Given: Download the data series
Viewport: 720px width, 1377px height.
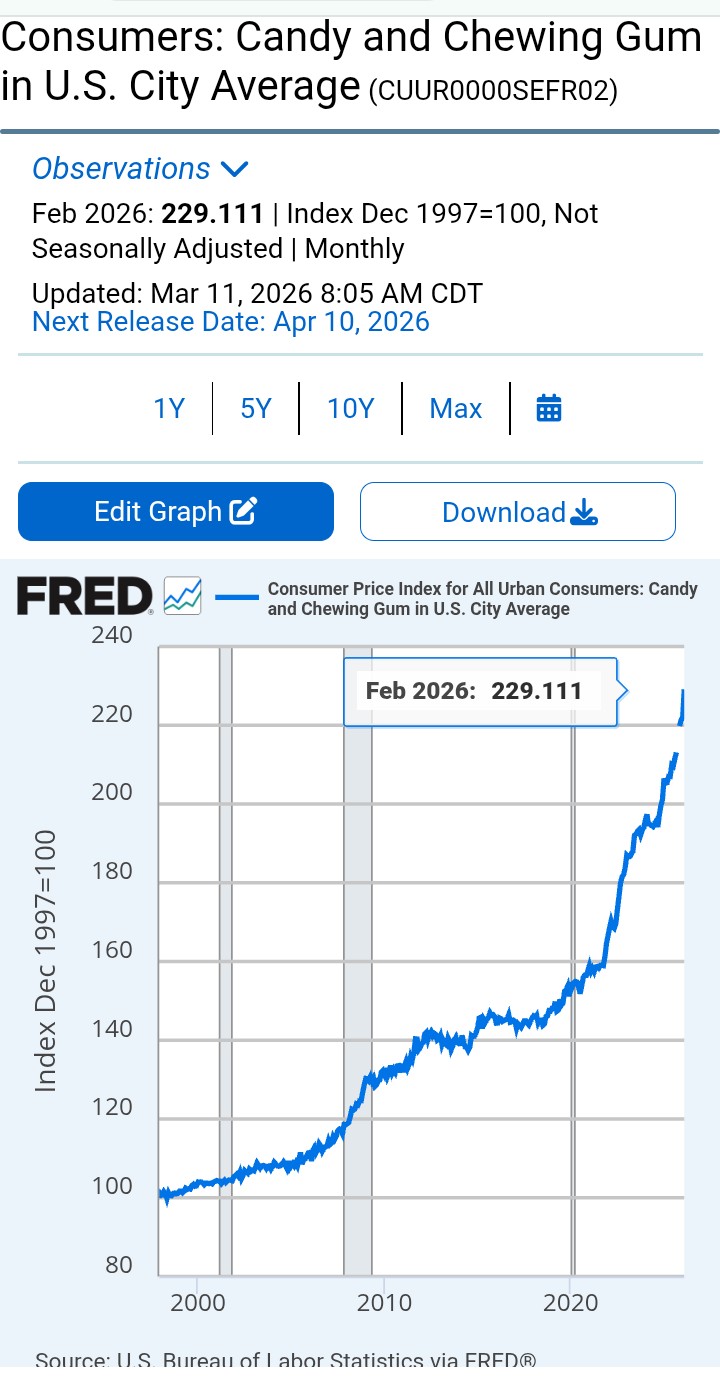Looking at the screenshot, I should click(x=518, y=512).
